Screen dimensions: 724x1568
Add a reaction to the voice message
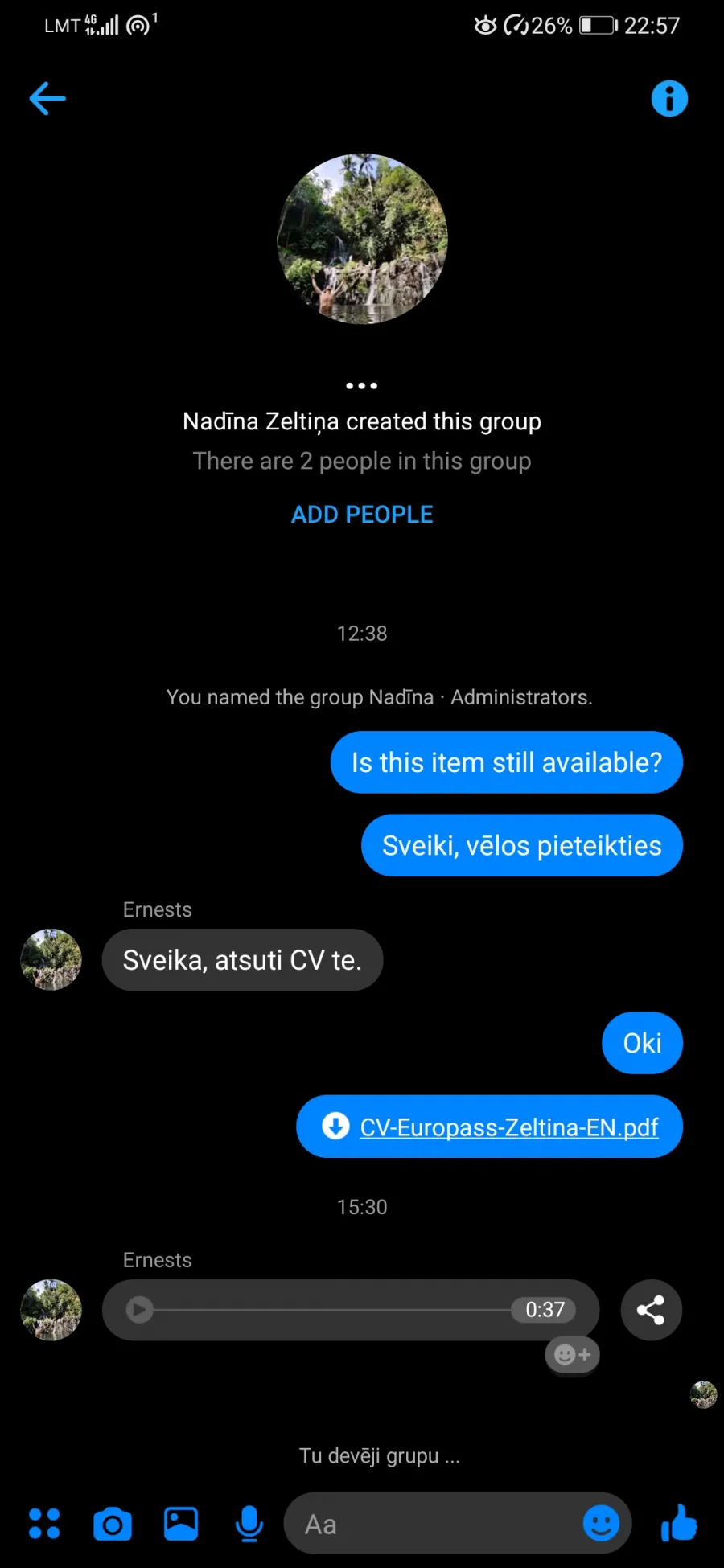(573, 1355)
